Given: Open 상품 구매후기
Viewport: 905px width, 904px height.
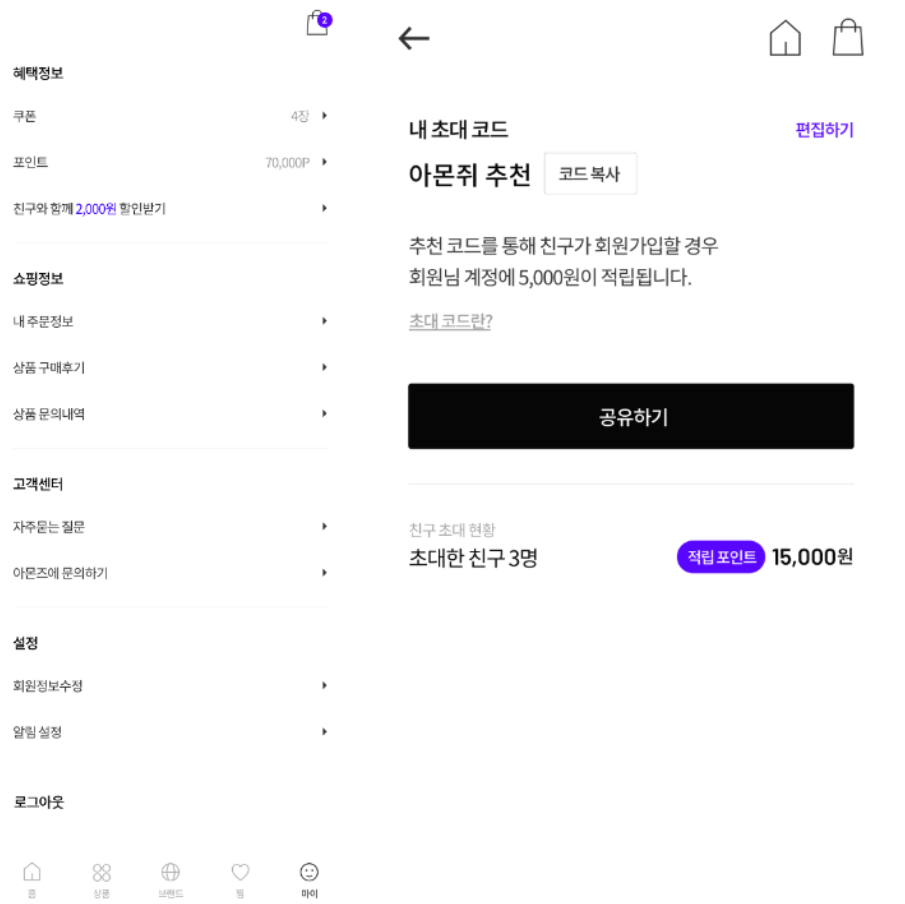Looking at the screenshot, I should click(x=170, y=368).
